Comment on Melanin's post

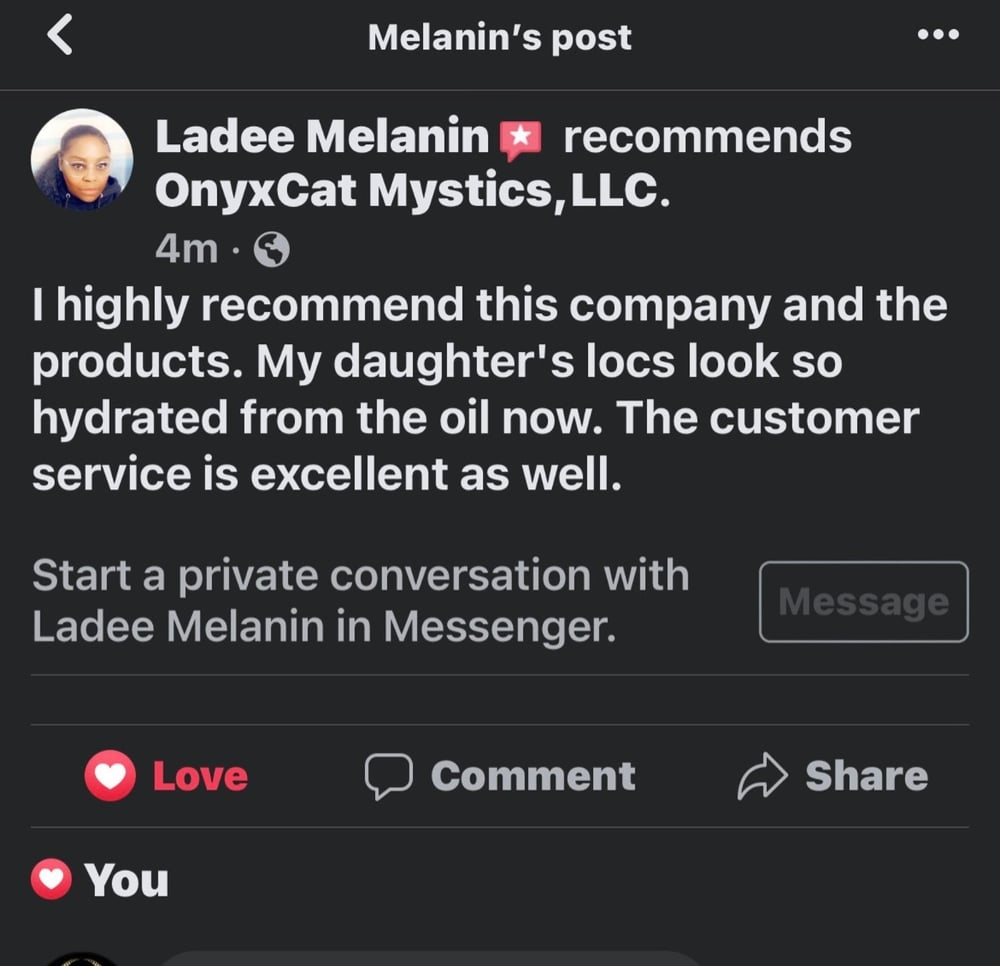click(499, 776)
